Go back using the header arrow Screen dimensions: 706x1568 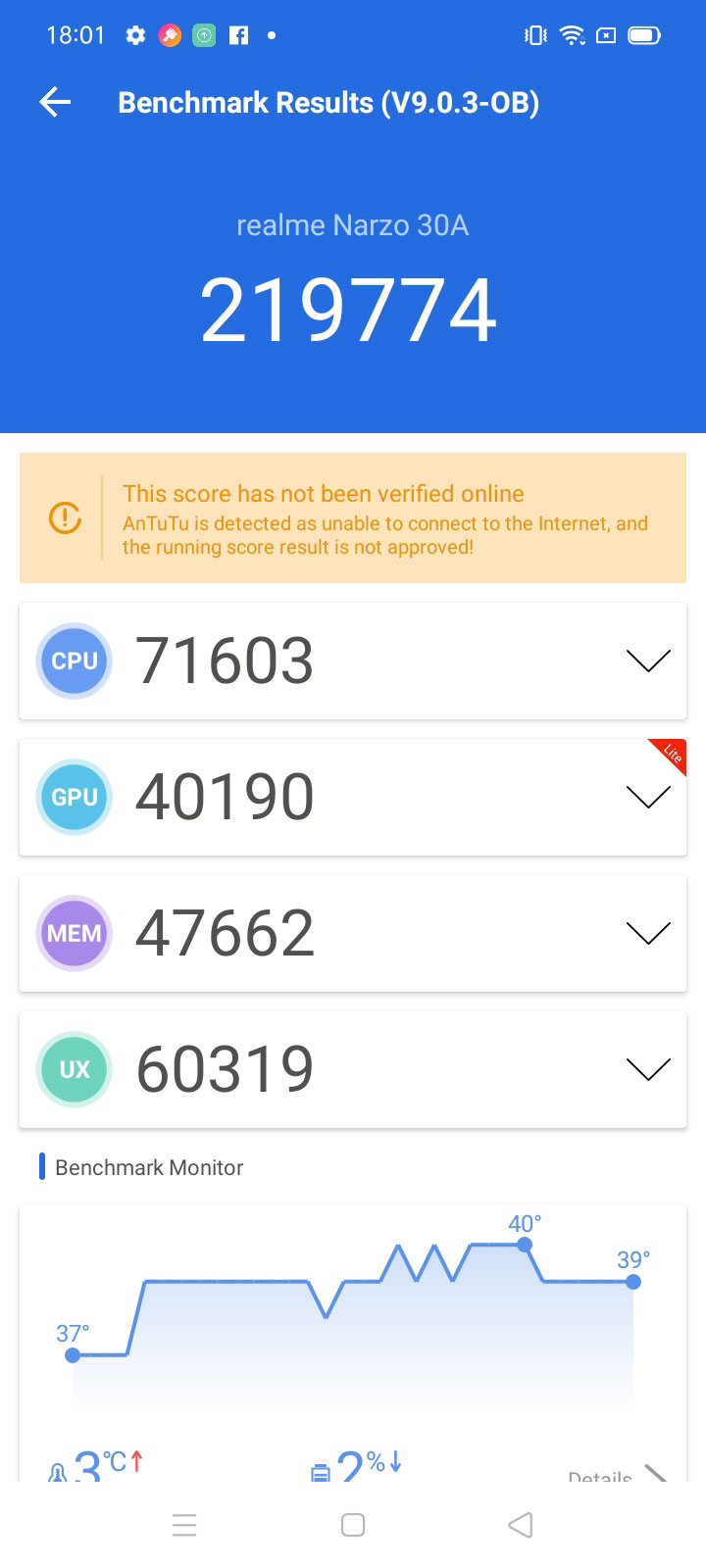click(x=55, y=102)
